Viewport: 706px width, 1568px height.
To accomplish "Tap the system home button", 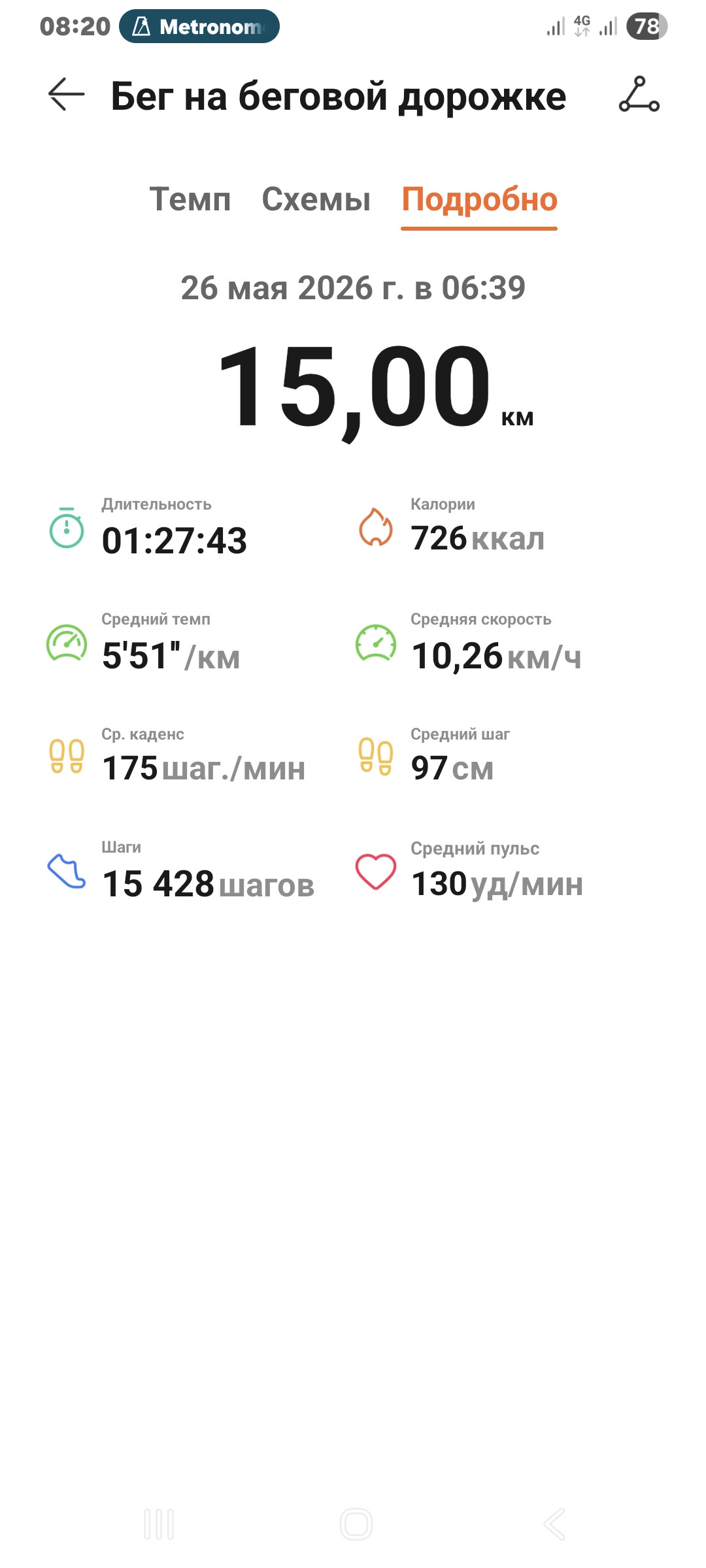I will pos(356,1524).
